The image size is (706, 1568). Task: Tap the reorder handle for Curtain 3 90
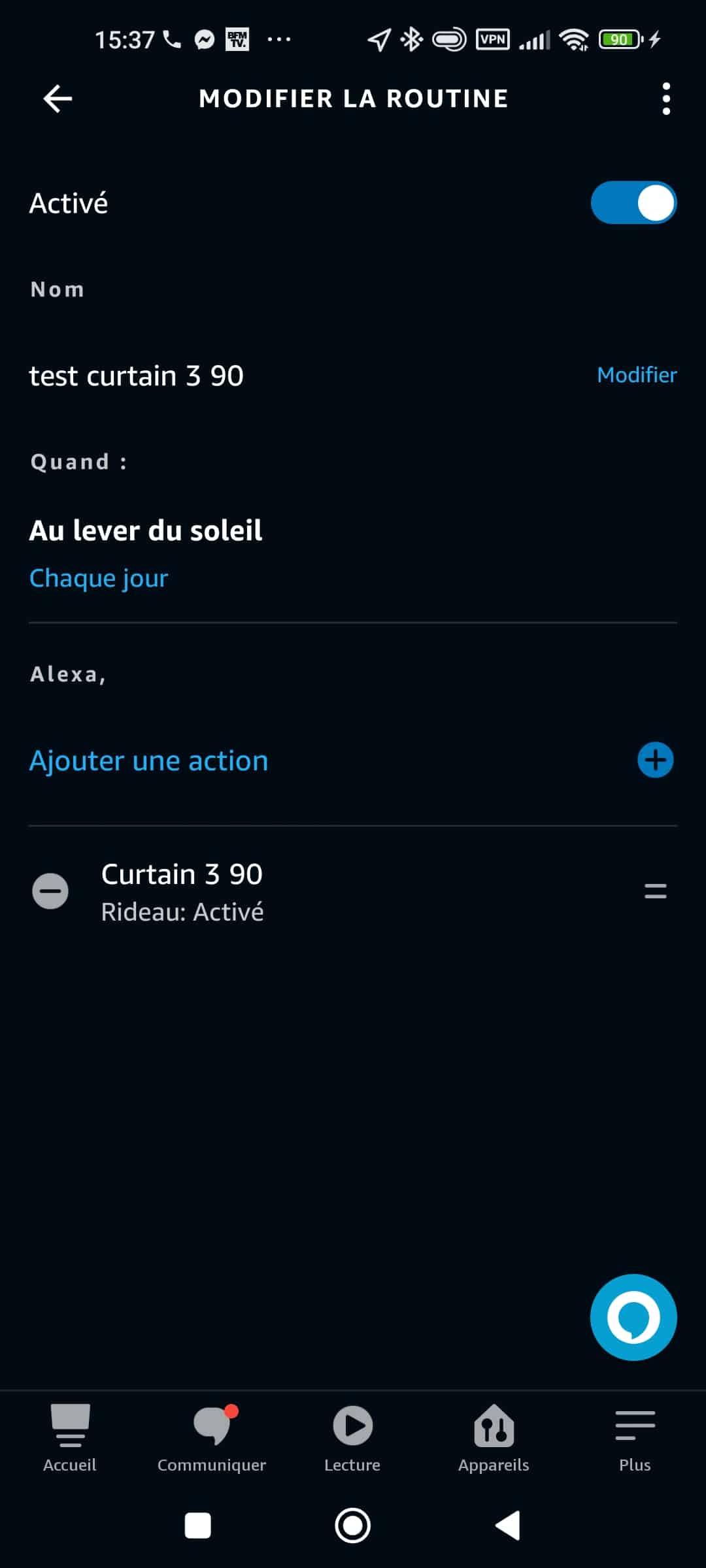(x=655, y=891)
